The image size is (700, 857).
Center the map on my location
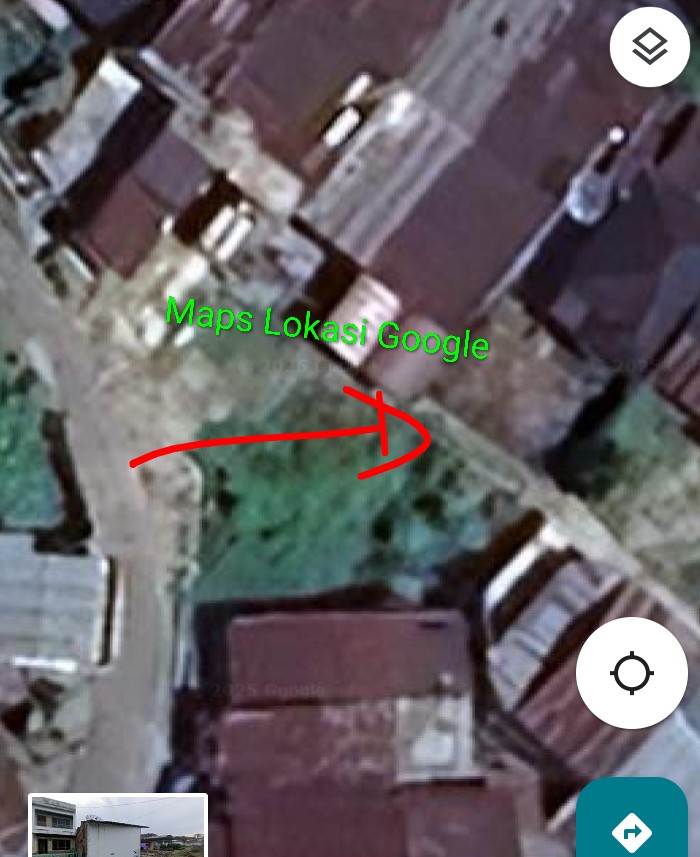632,673
